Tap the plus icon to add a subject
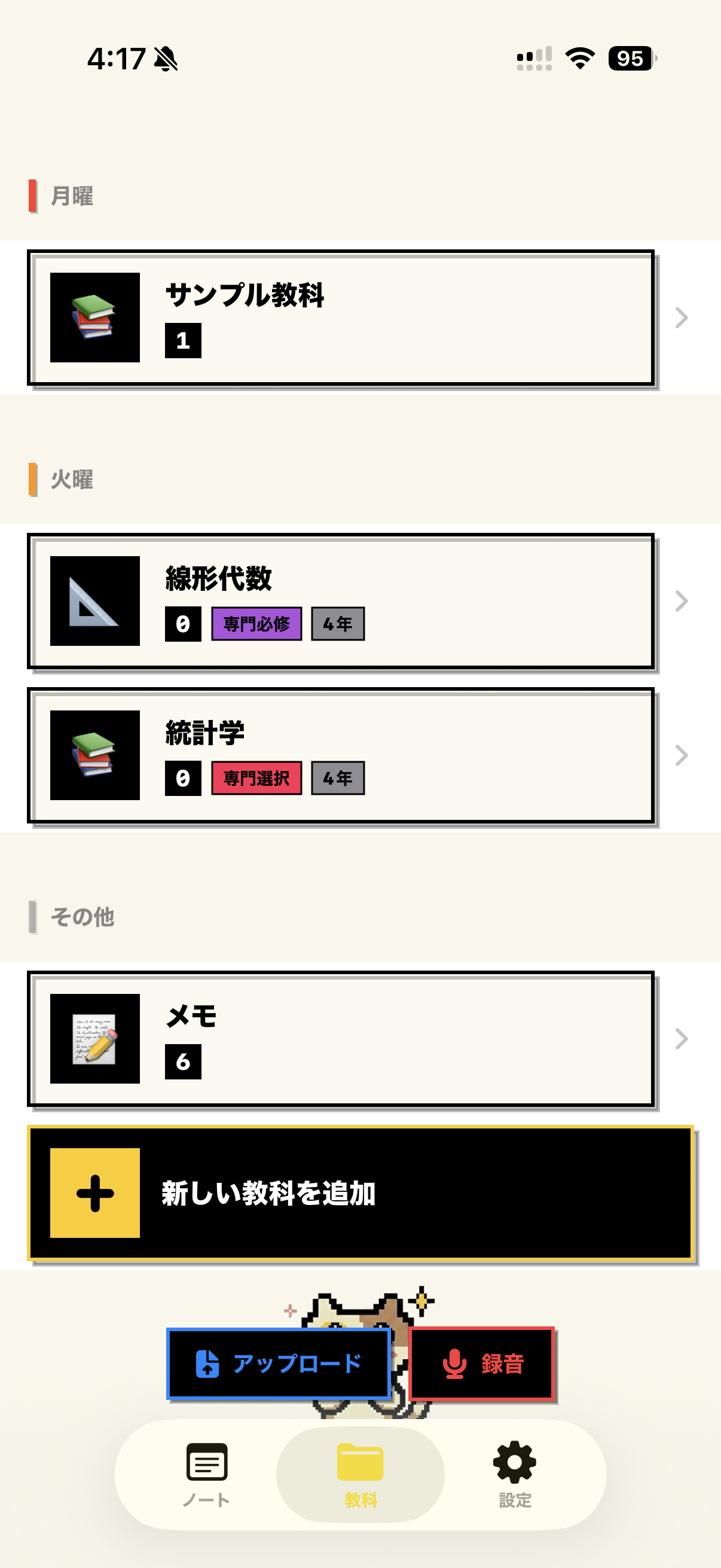The width and height of the screenshot is (721, 1568). tap(94, 1192)
